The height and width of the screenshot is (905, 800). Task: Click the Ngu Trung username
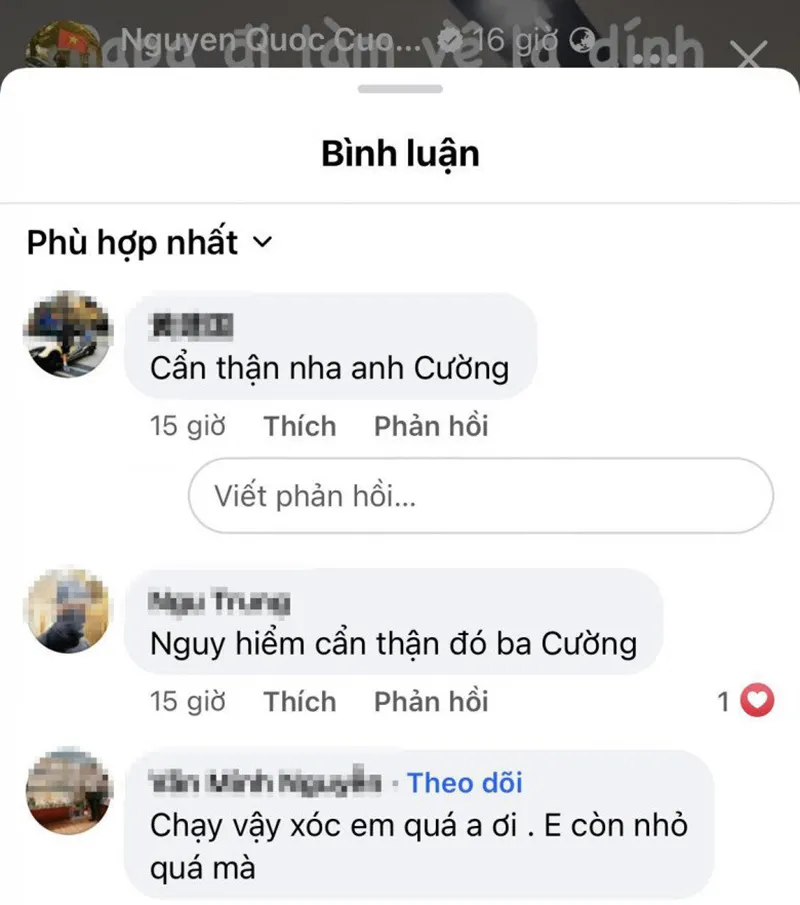[218, 601]
